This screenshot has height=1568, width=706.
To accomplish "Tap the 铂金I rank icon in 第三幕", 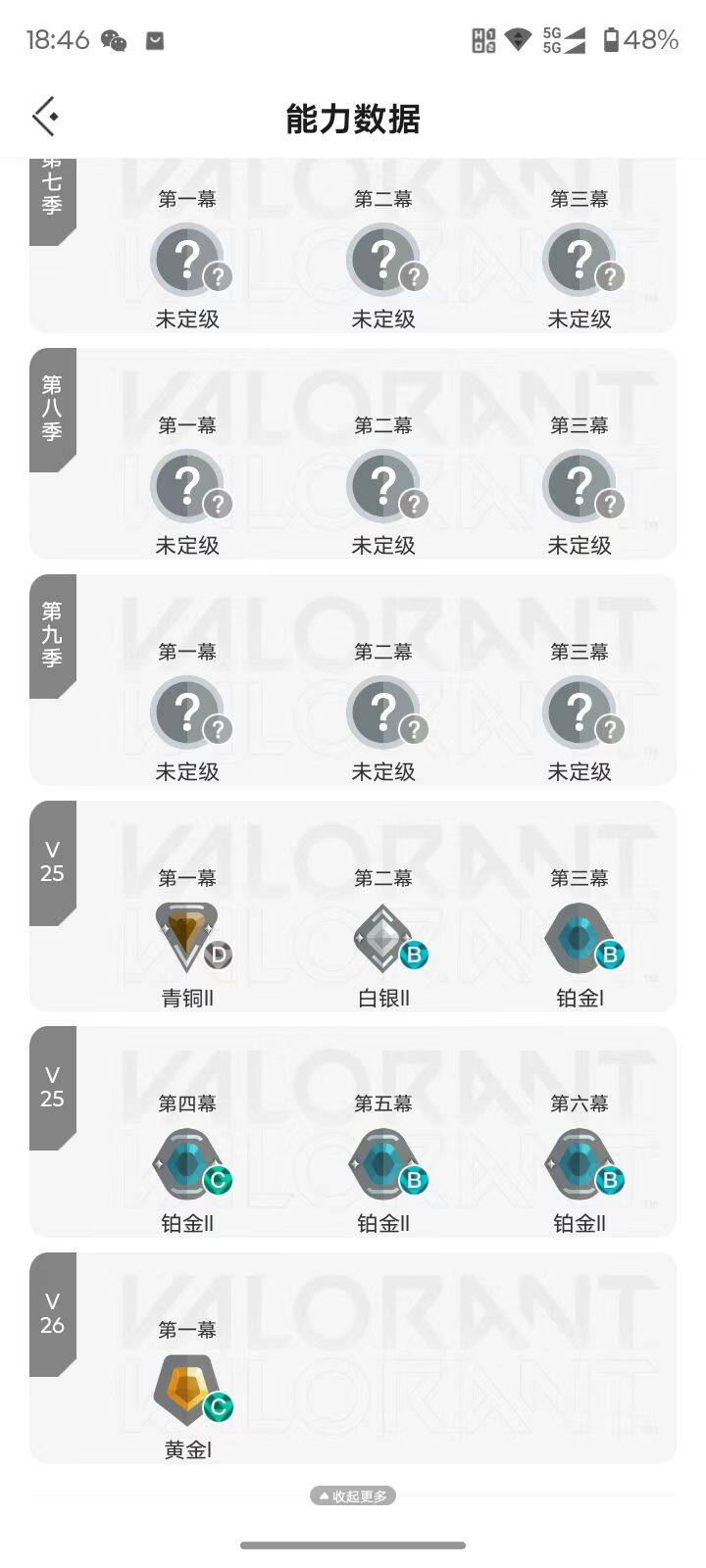I will click(x=579, y=936).
